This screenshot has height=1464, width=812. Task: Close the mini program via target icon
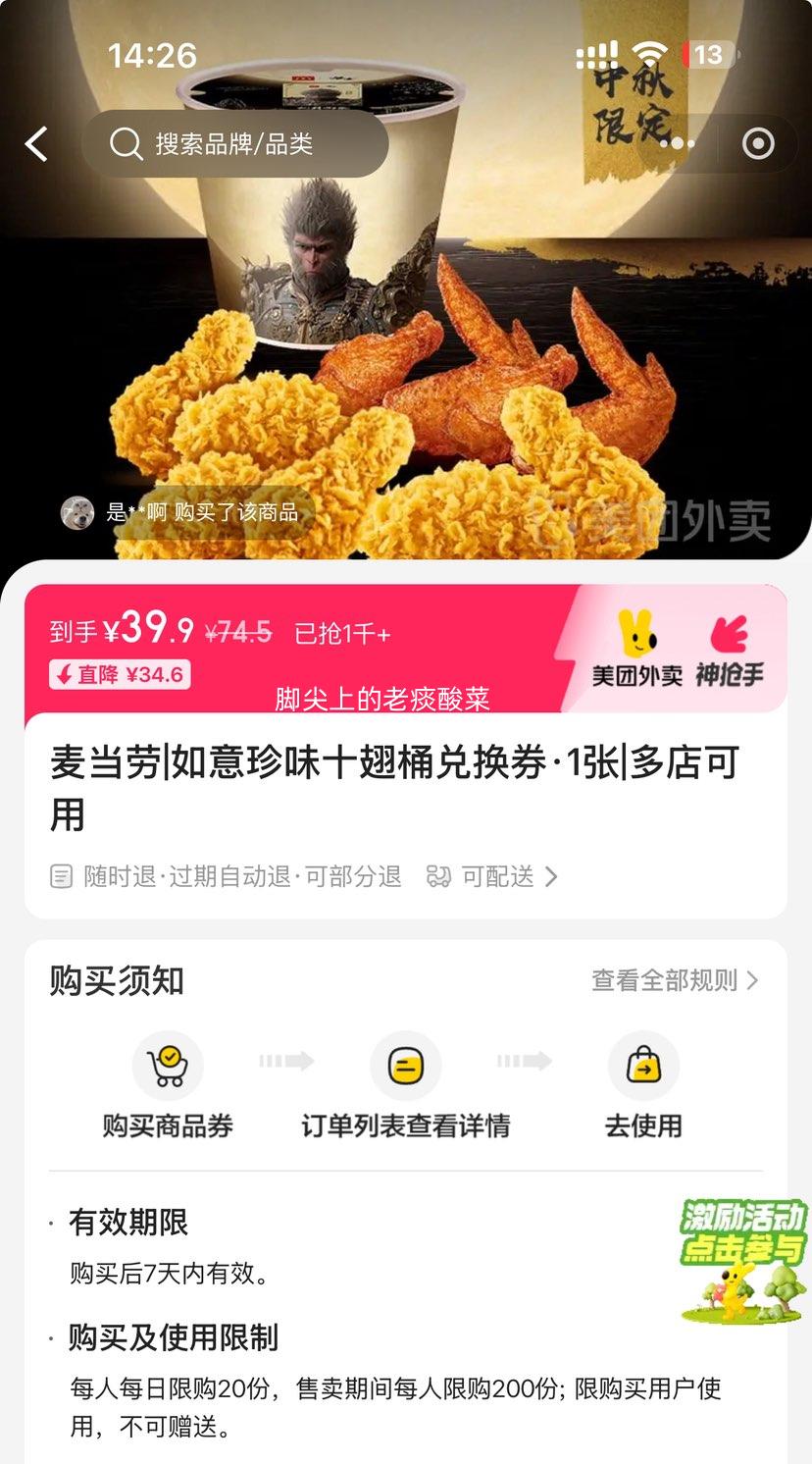pos(758,144)
